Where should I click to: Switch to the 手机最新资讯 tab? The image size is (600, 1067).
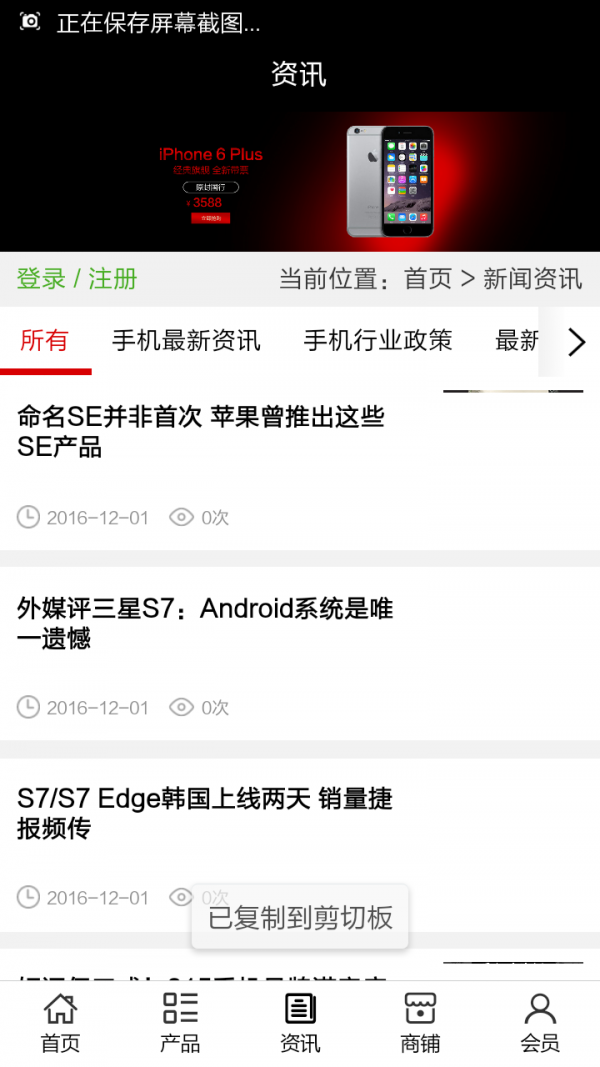pyautogui.click(x=186, y=341)
